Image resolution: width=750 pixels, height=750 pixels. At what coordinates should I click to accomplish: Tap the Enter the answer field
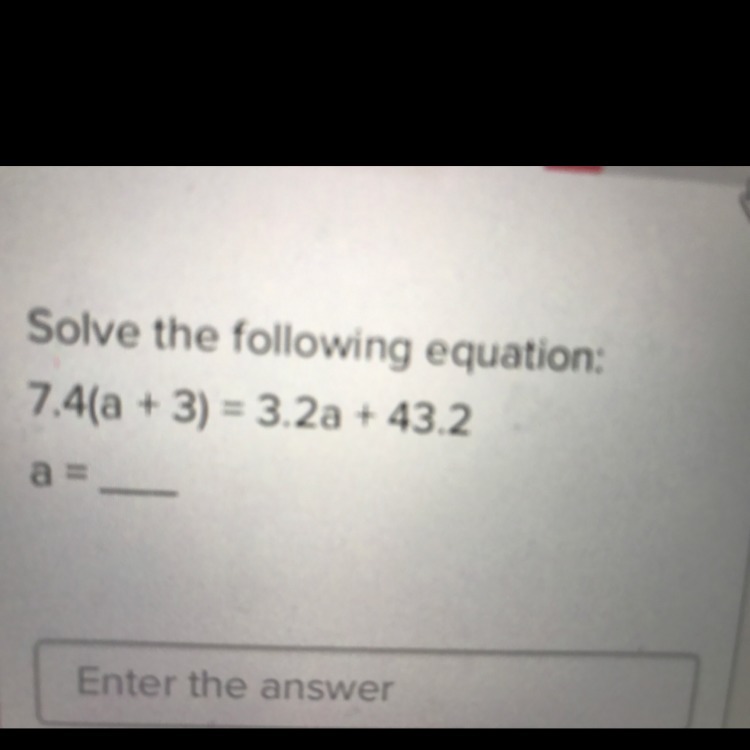tap(366, 687)
